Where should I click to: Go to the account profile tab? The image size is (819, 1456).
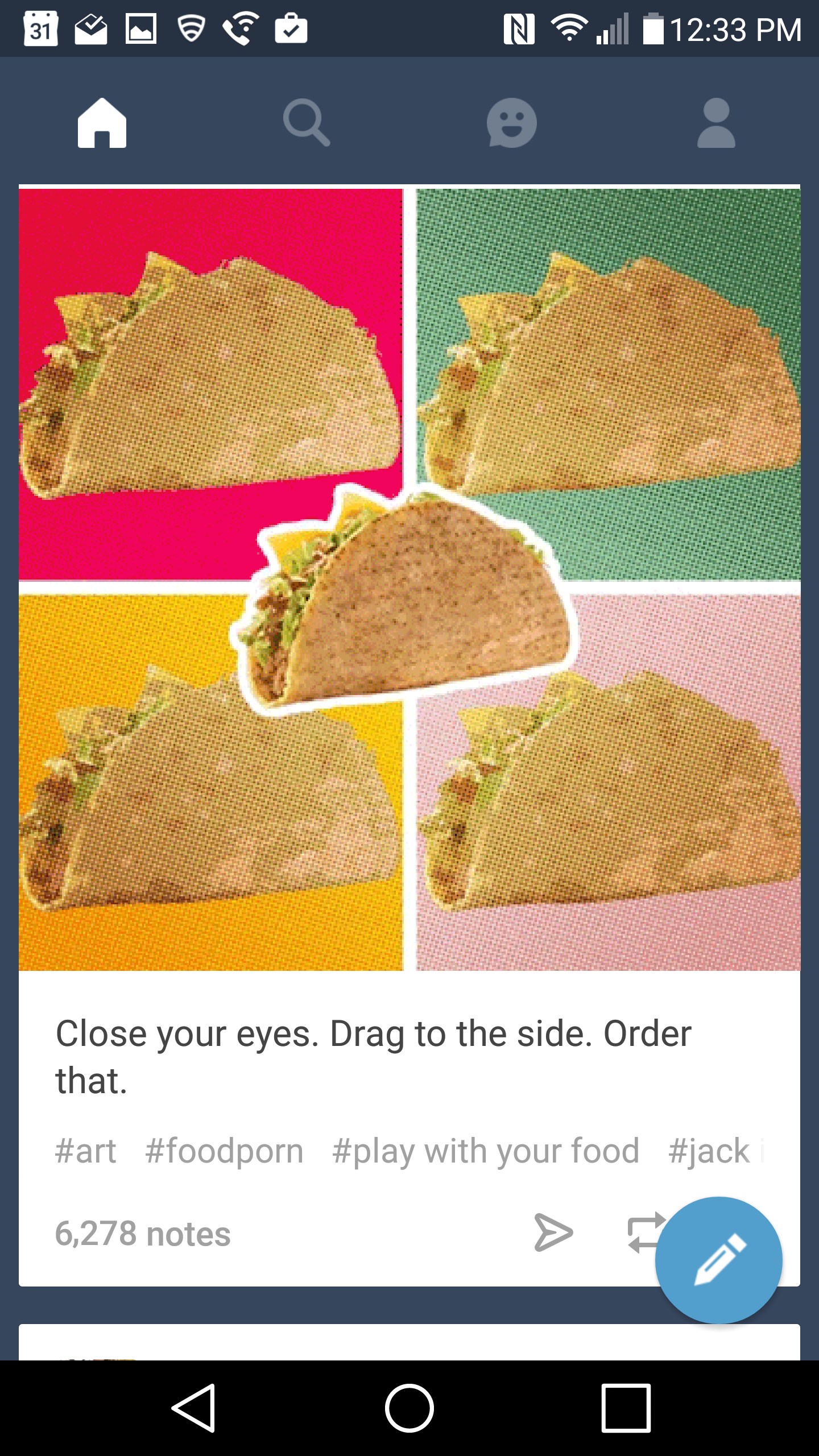716,122
